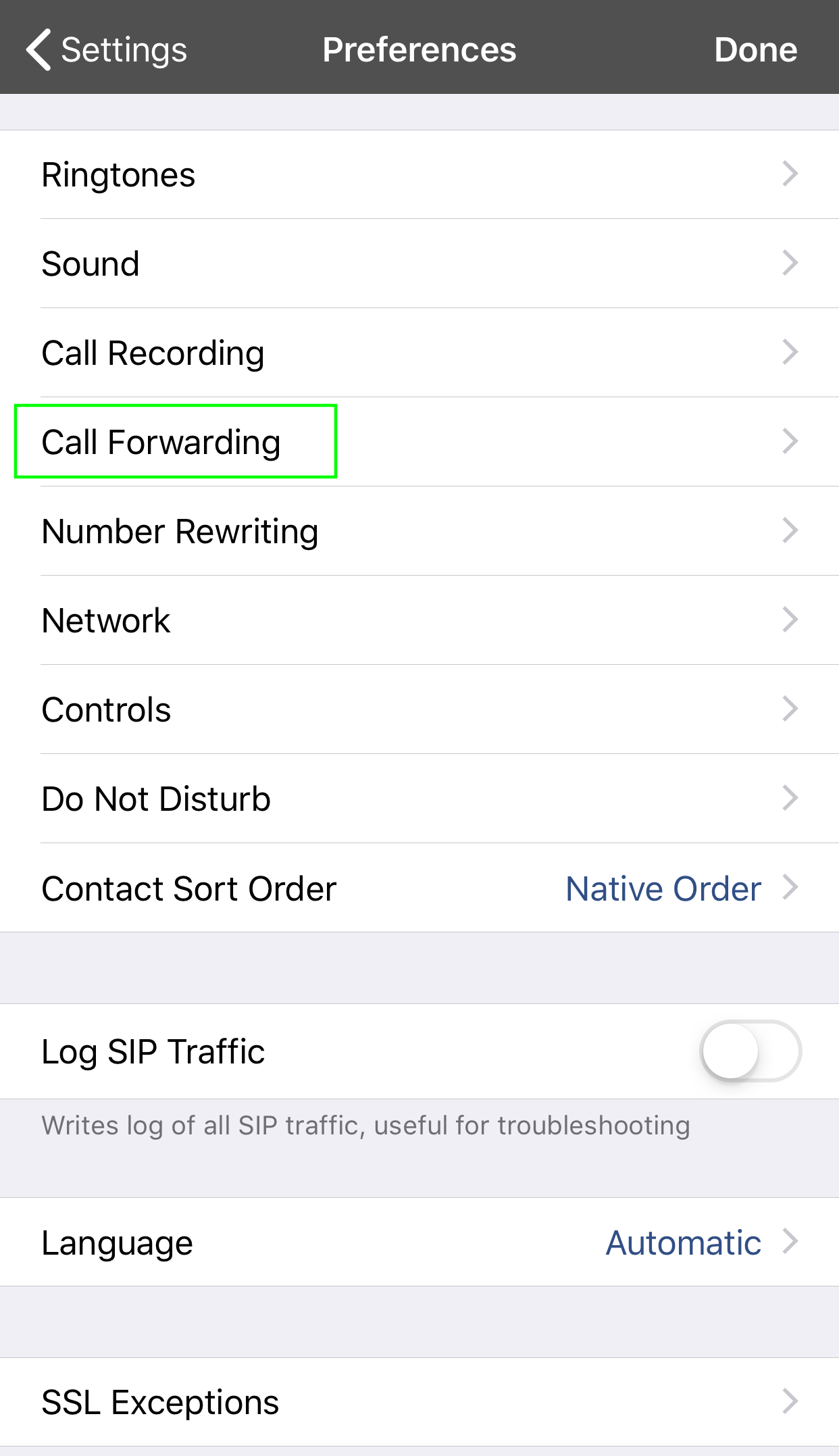839x1456 pixels.
Task: Open the Sound row
Action: 419,263
